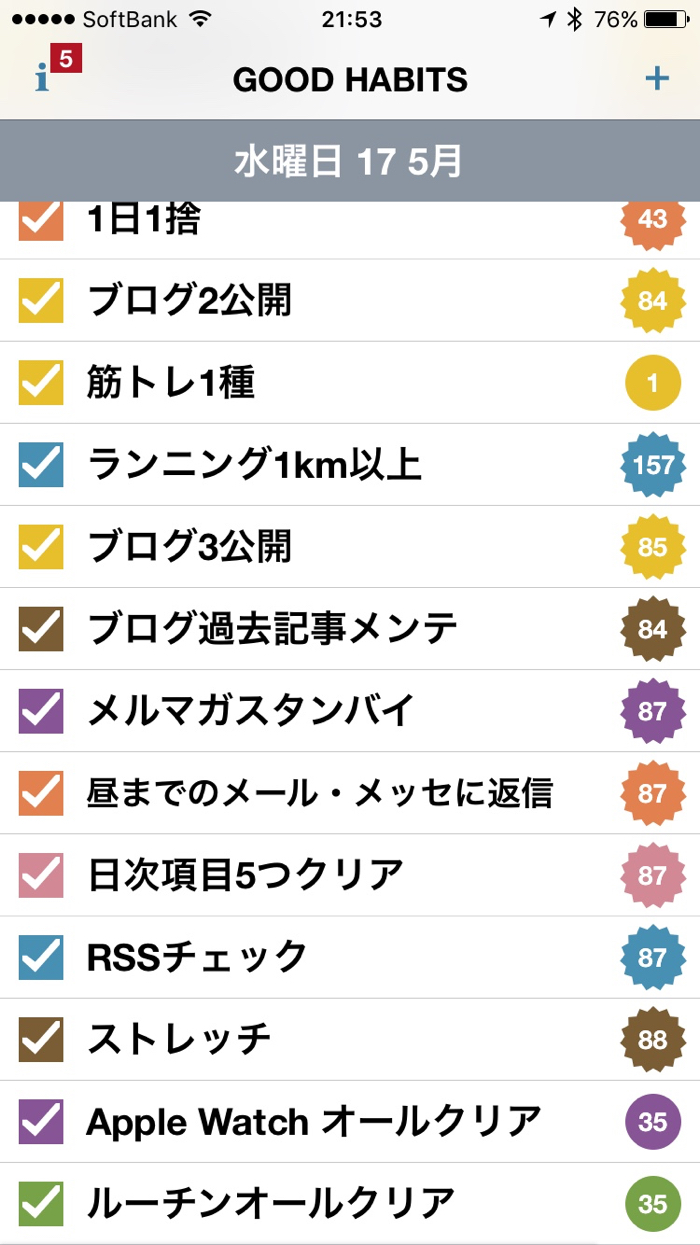700x1245 pixels.
Task: Open the info icon with badge 5
Action: (48, 76)
